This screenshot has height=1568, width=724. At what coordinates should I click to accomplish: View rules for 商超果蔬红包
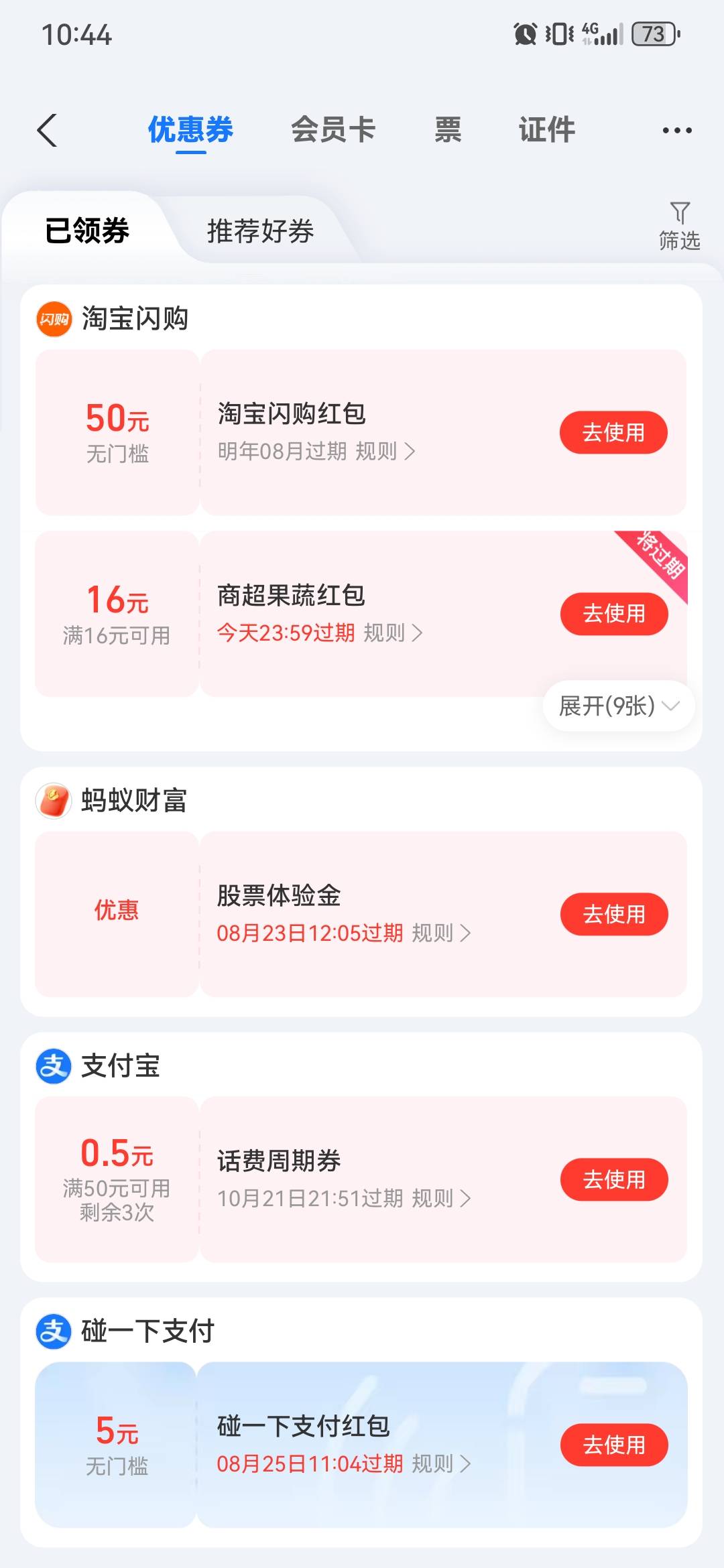point(394,633)
